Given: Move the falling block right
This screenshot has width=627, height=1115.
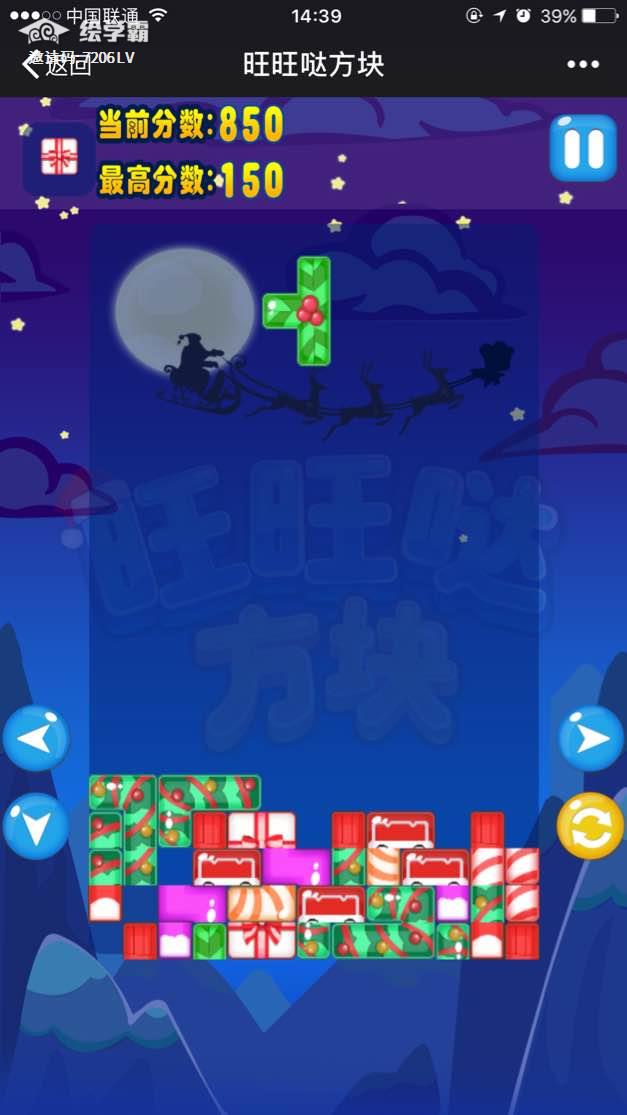Looking at the screenshot, I should [x=591, y=738].
